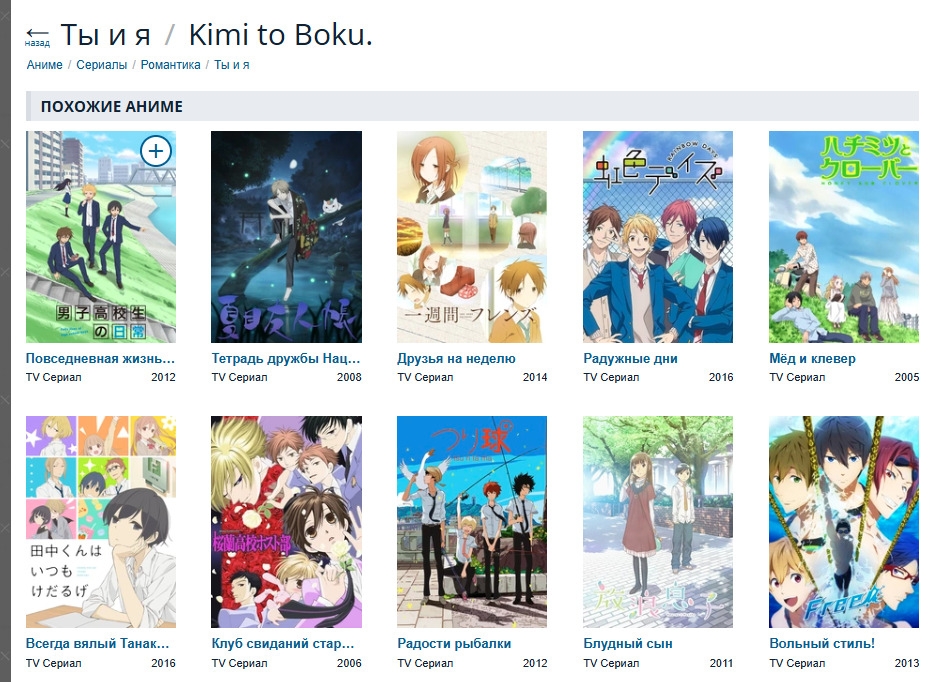Open the Романтика breadcrumb link
The width and height of the screenshot is (934, 682).
coord(170,65)
